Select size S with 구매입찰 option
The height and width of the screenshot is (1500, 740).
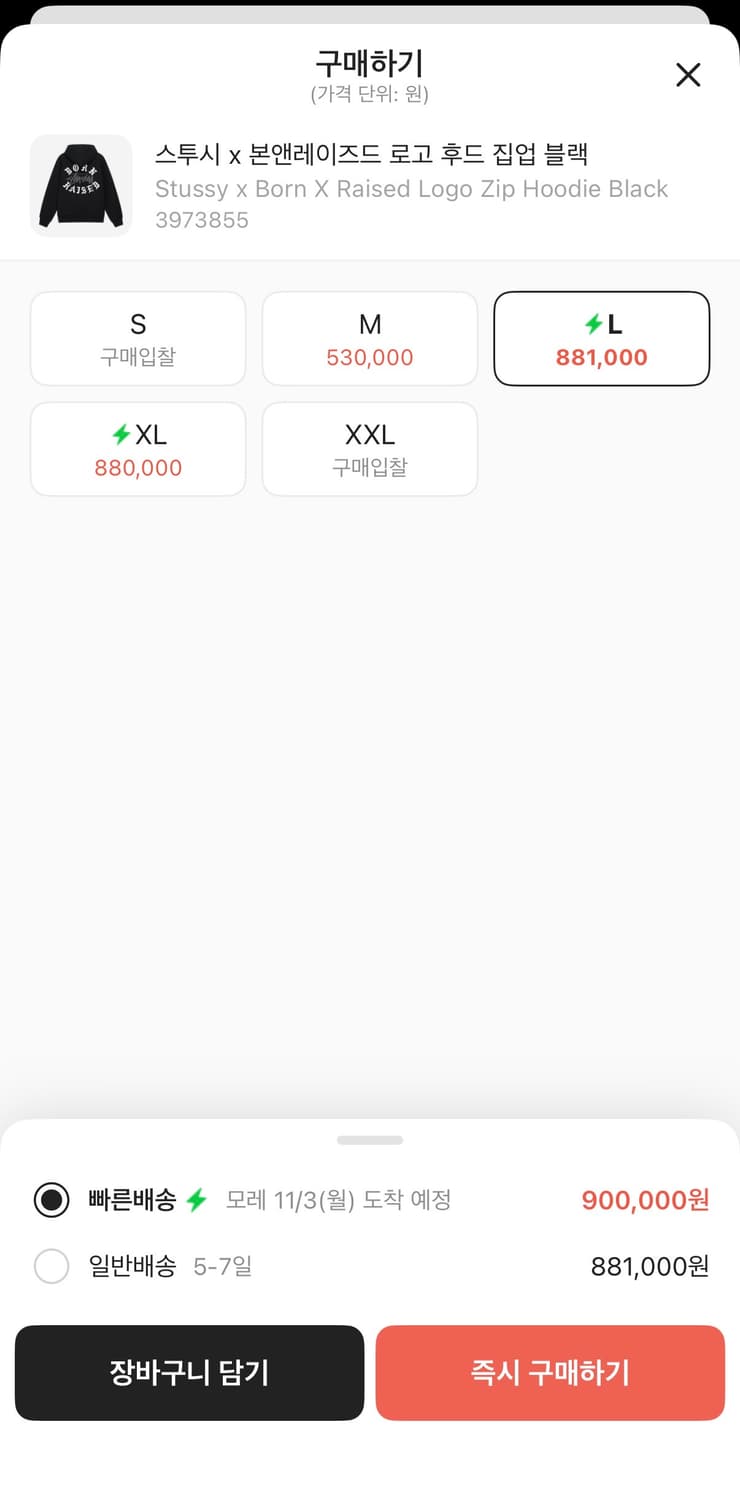pyautogui.click(x=137, y=338)
